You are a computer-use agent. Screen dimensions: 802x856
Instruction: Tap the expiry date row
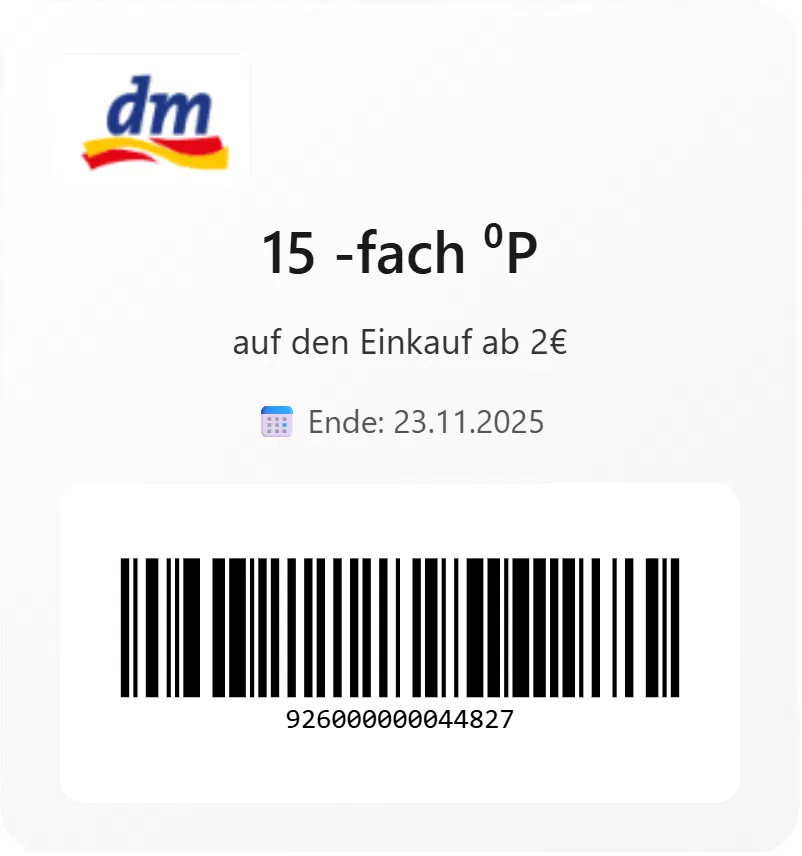(400, 421)
